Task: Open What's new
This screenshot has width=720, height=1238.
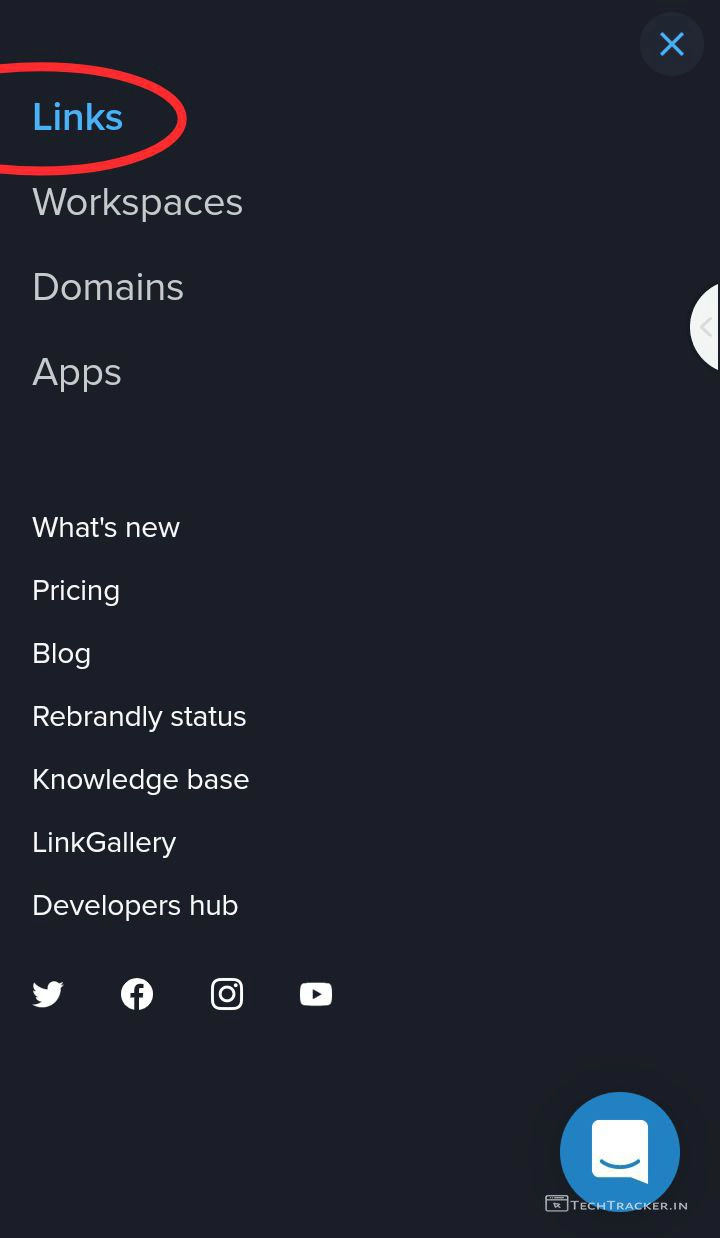Action: pyautogui.click(x=106, y=527)
